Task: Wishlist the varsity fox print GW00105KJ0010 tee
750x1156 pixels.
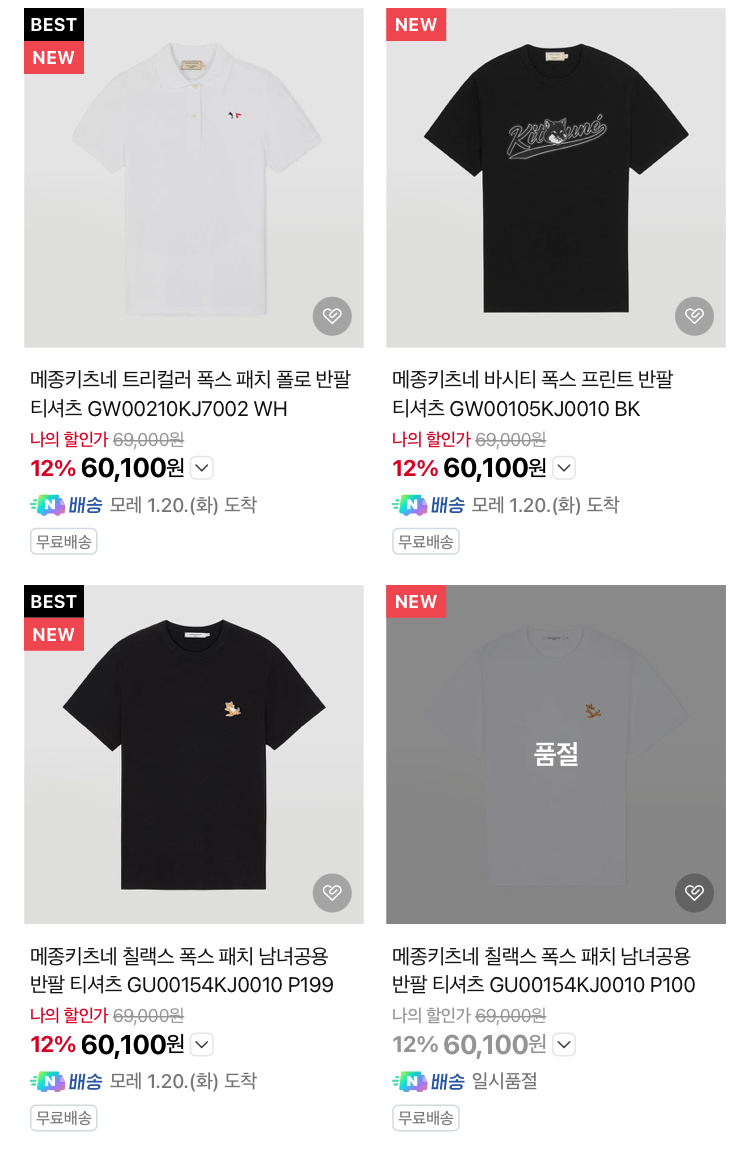Action: tap(694, 316)
